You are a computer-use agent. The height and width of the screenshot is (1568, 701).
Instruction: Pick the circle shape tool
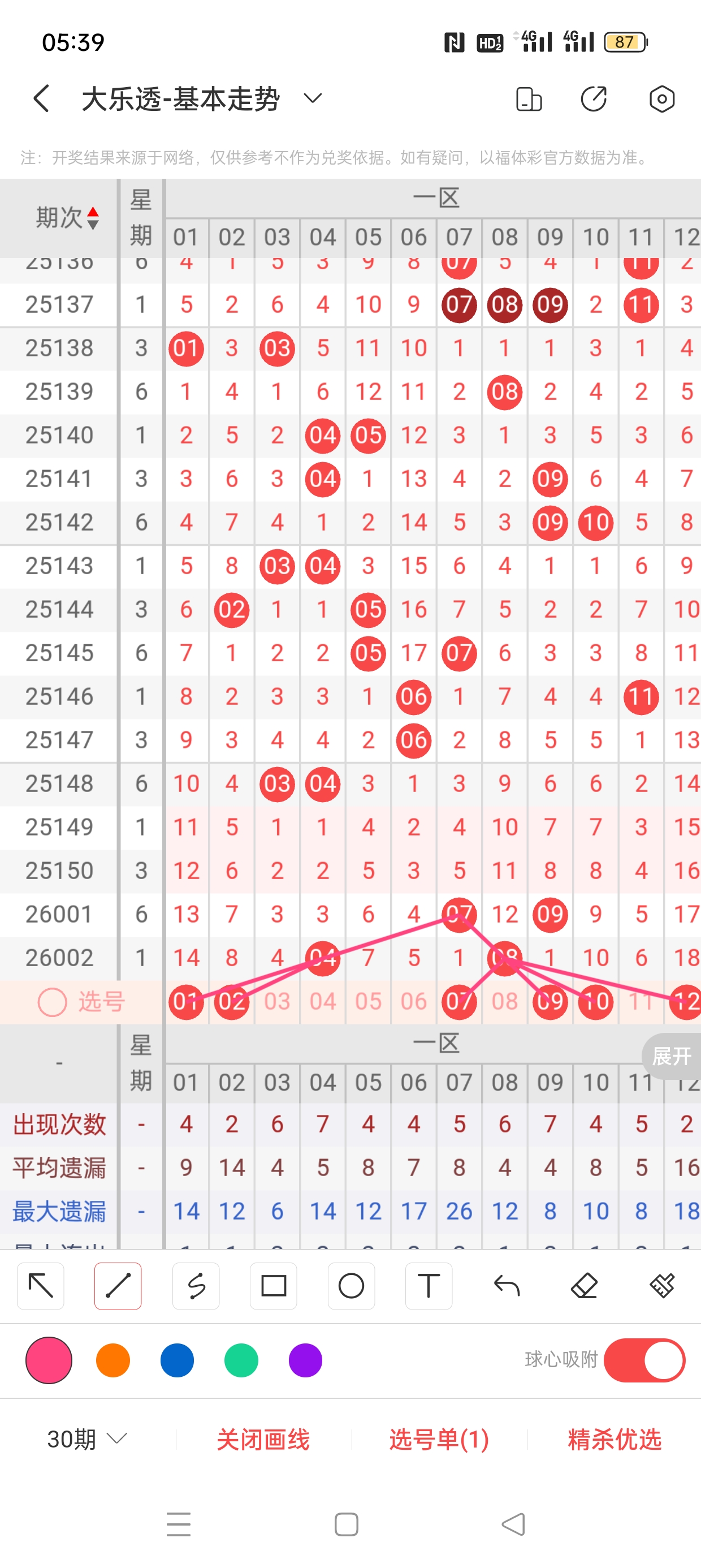point(351,1286)
